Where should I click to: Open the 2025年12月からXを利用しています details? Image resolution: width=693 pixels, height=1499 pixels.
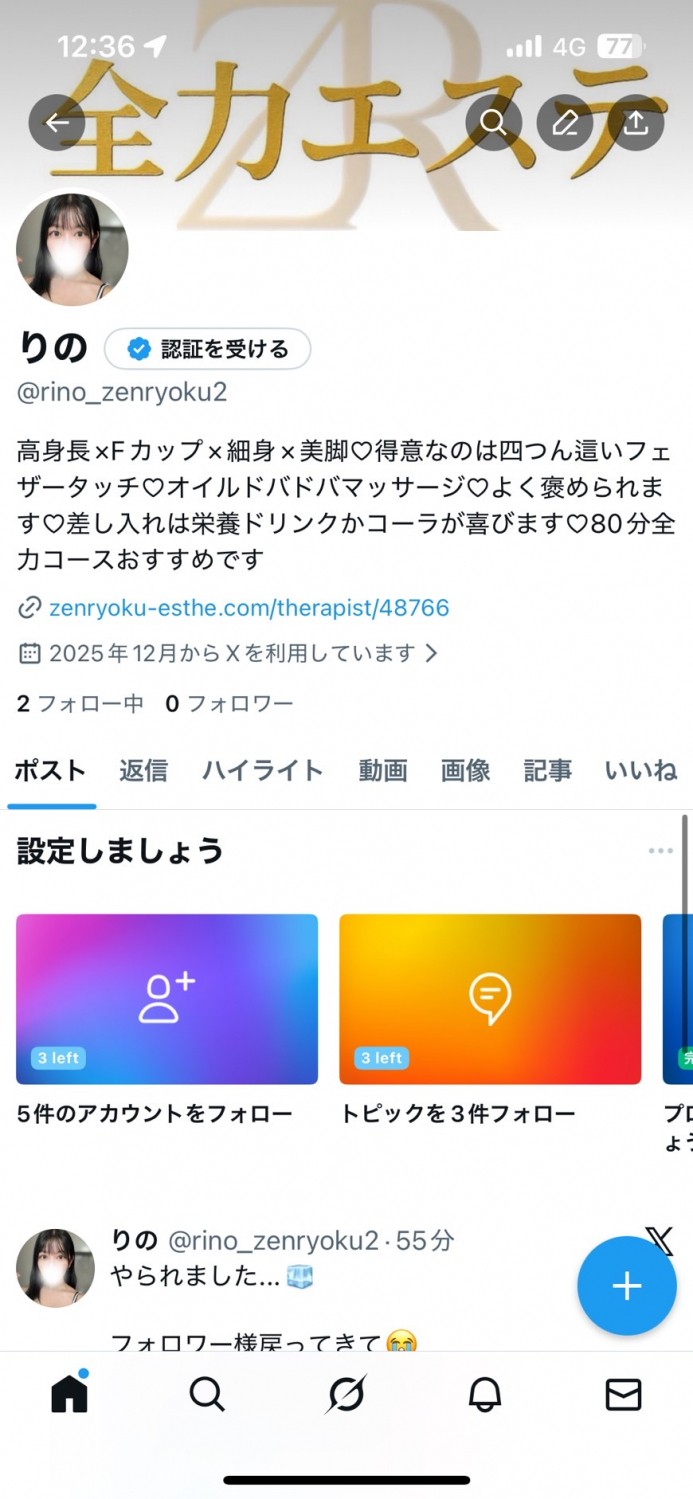coord(230,653)
